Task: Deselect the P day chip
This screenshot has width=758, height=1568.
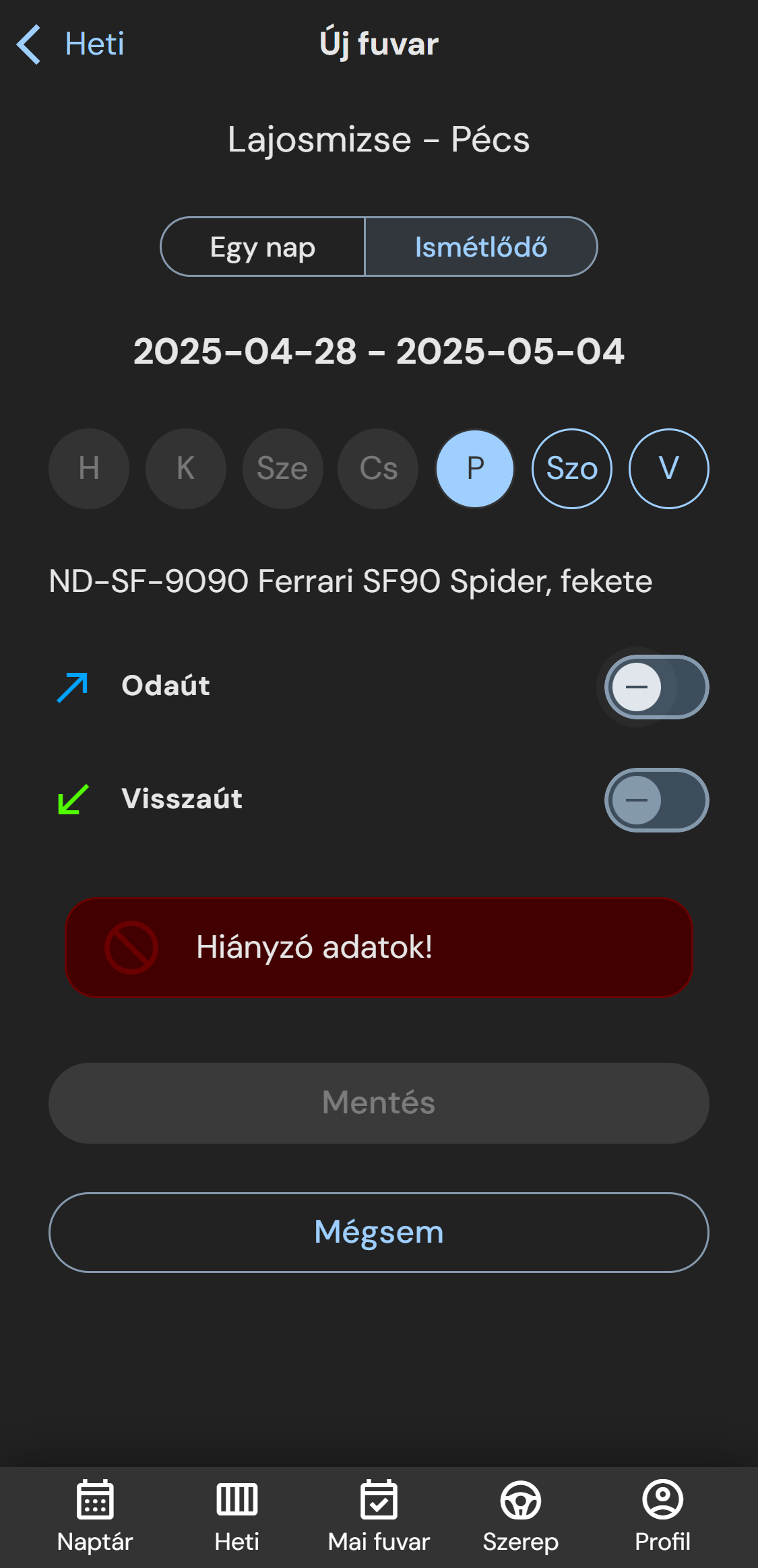Action: pos(475,468)
